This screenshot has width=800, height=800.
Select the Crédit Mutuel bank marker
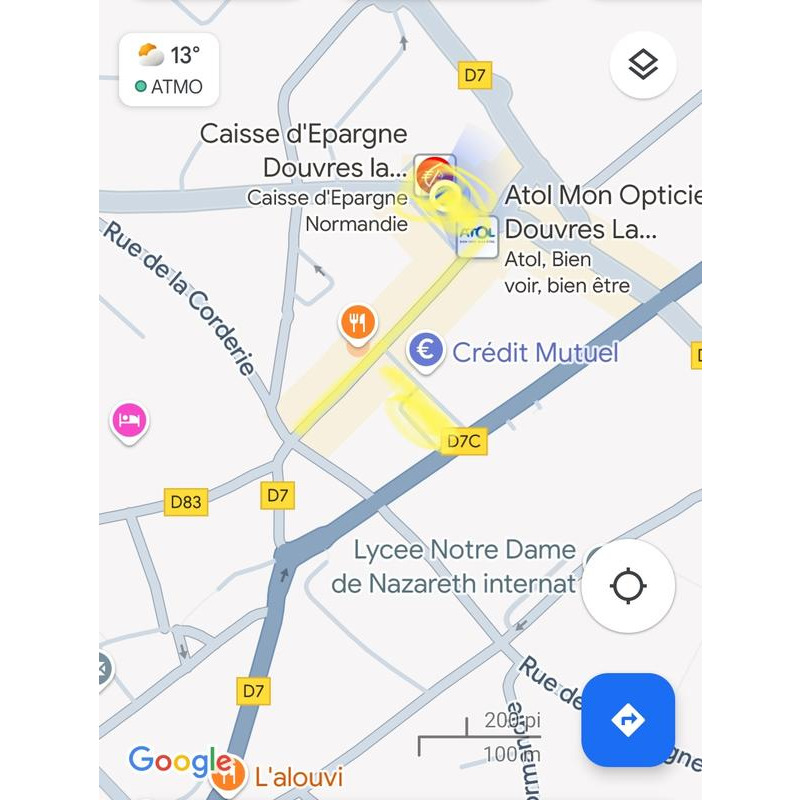[x=427, y=351]
